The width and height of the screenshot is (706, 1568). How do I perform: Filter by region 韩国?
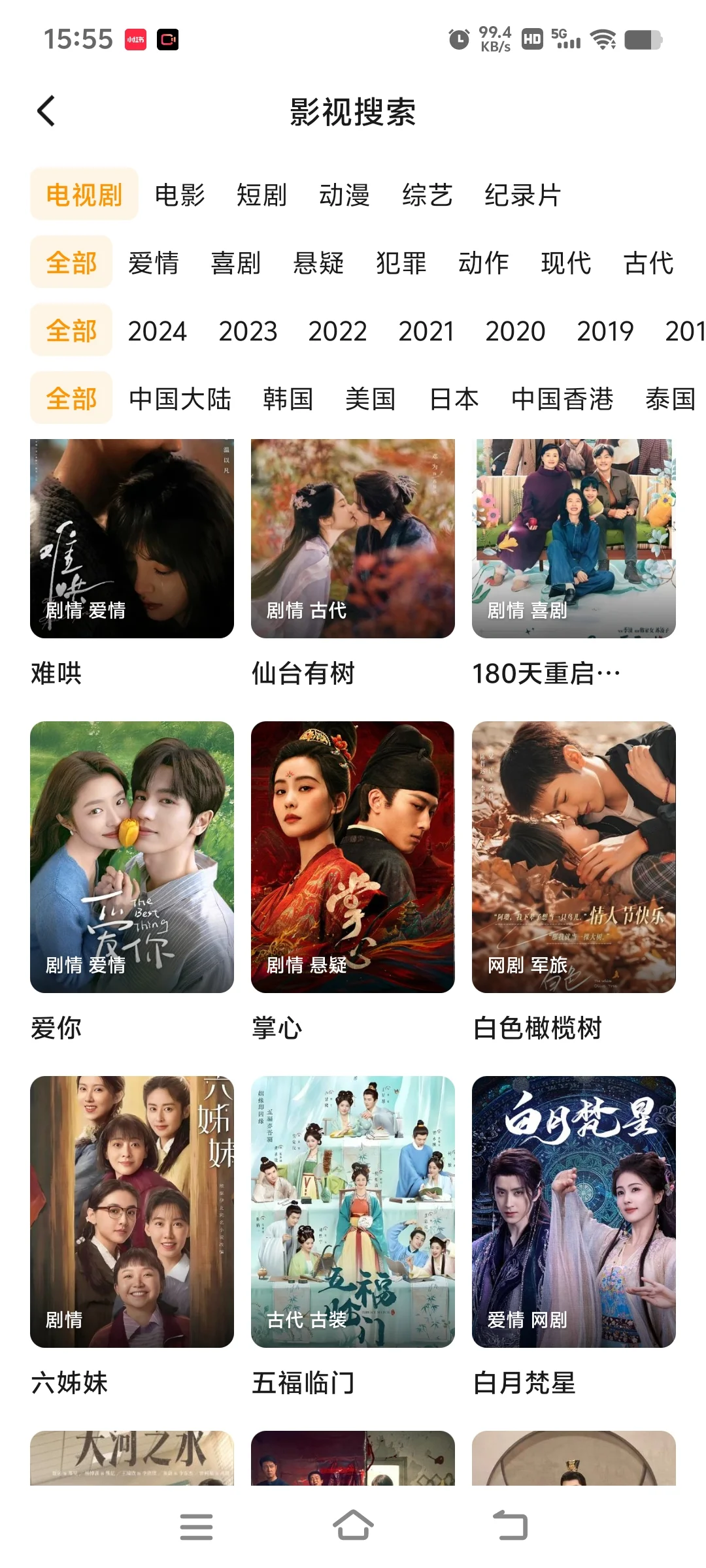pos(288,399)
